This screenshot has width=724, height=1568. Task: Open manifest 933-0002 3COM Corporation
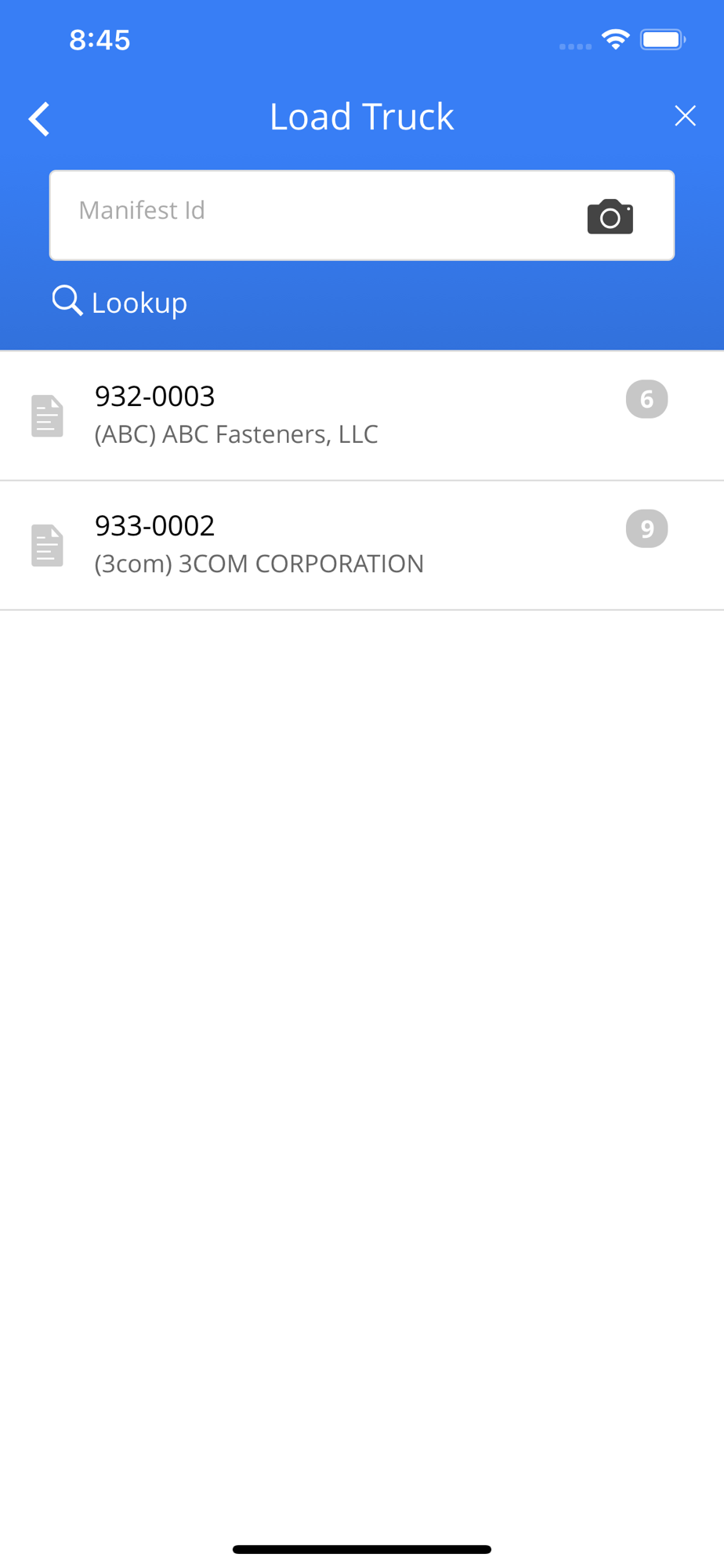pos(362,546)
